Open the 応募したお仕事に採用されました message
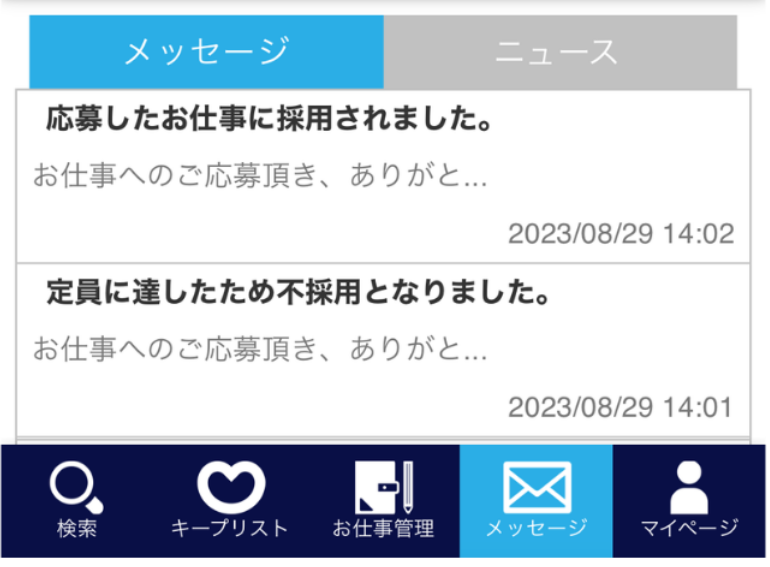The image size is (770, 567). (383, 176)
